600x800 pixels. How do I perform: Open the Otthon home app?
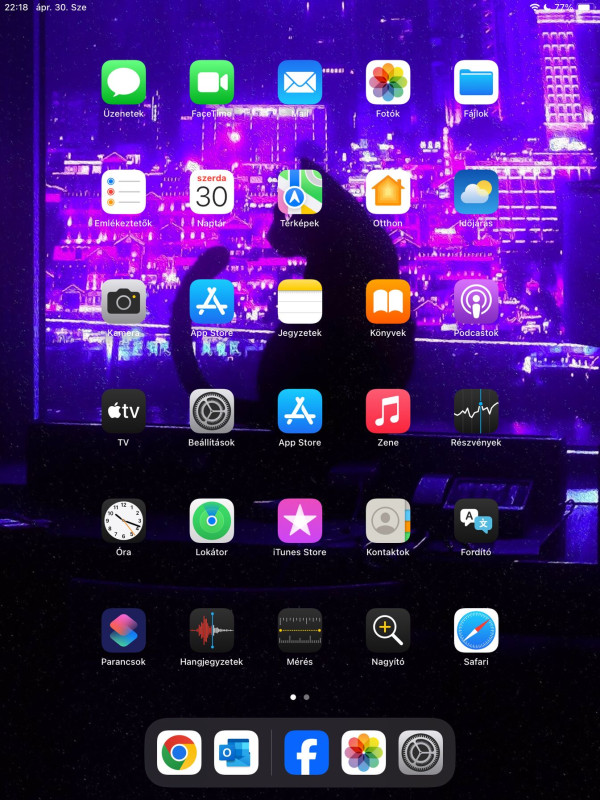click(x=388, y=192)
